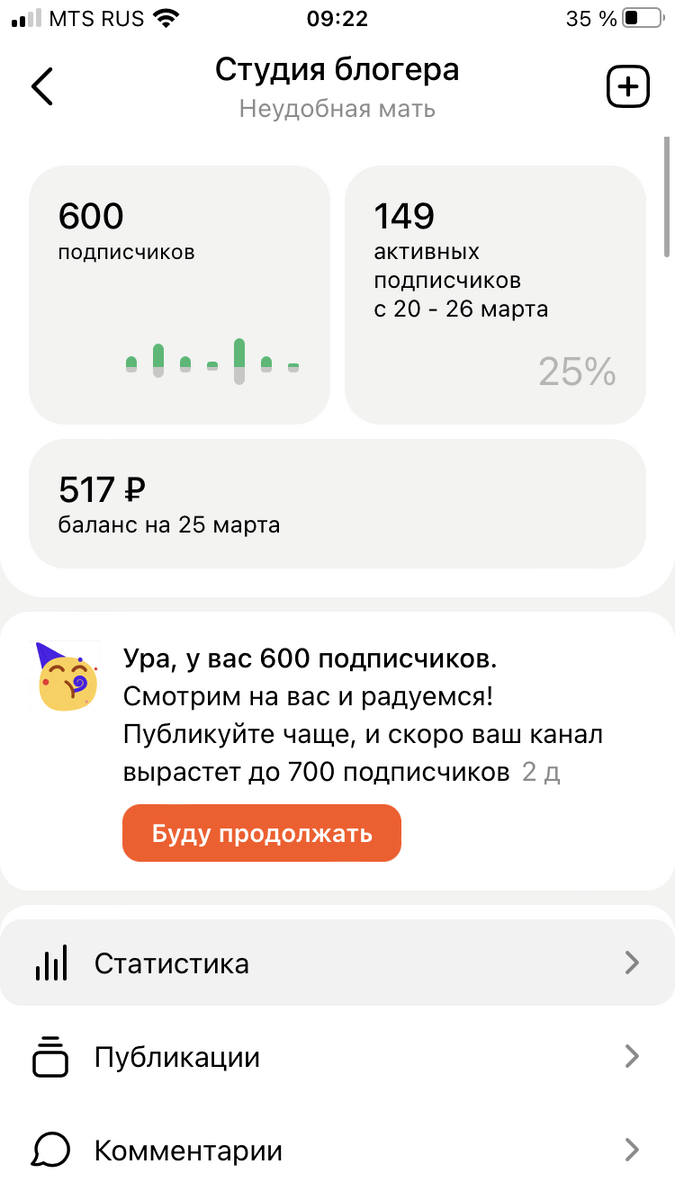Image resolution: width=675 pixels, height=1200 pixels.
Task: Create a new publication with plus icon
Action: (628, 87)
